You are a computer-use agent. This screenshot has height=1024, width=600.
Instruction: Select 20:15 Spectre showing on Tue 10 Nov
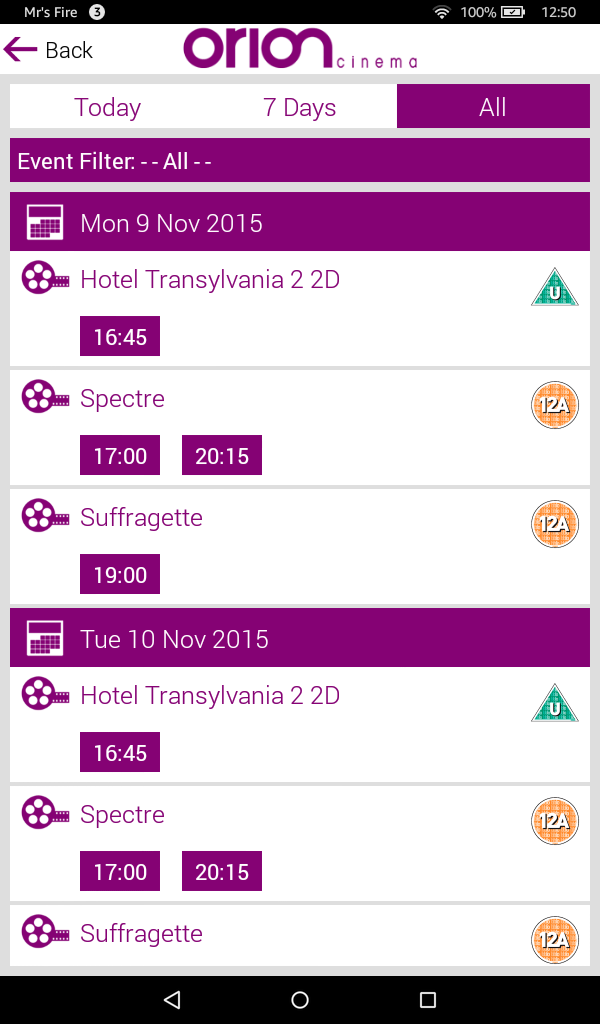coord(222,872)
